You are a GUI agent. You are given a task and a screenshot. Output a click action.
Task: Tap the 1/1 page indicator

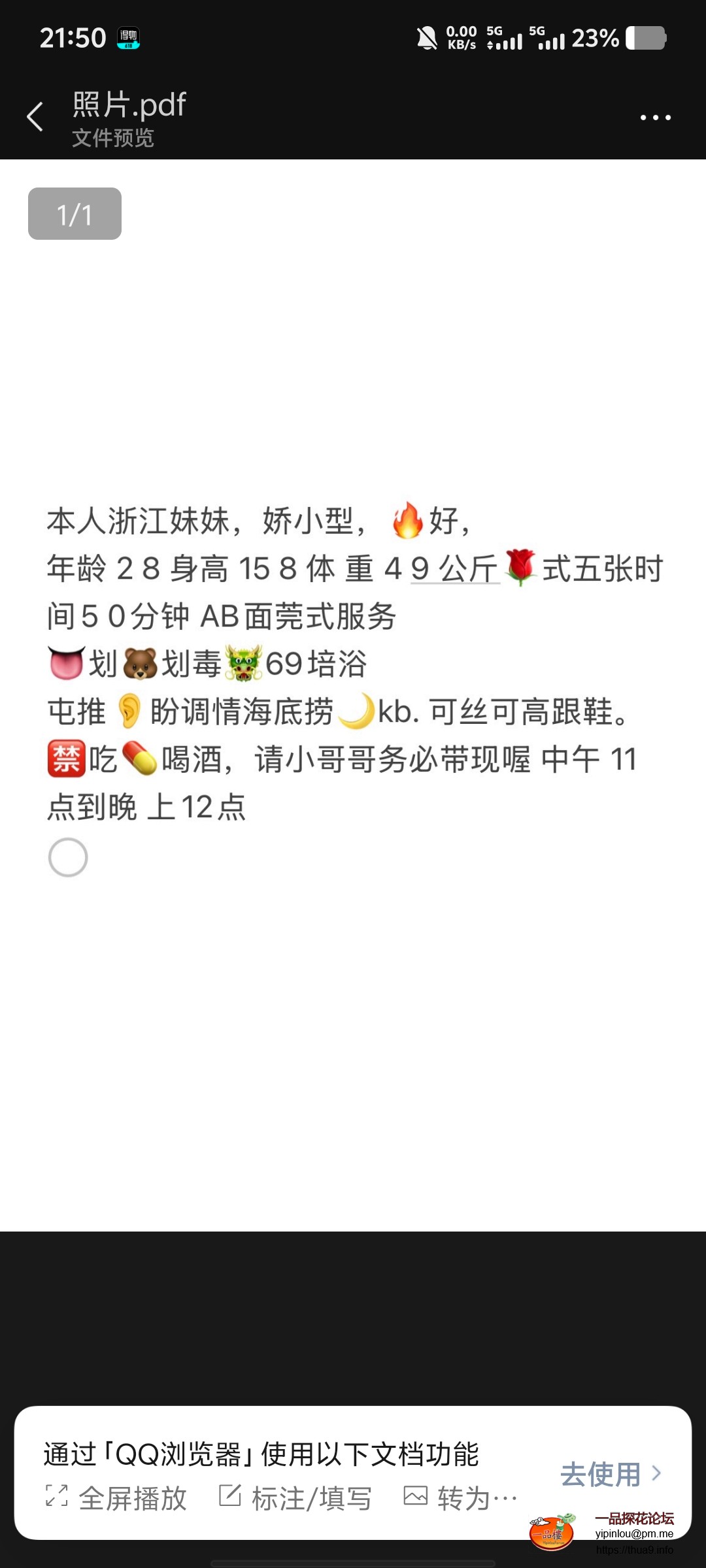75,214
